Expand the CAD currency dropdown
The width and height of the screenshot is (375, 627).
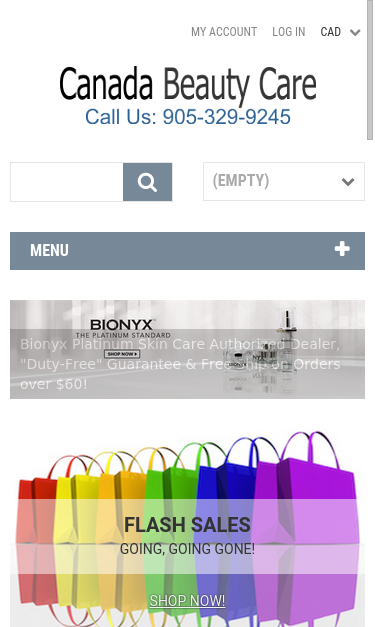click(340, 32)
